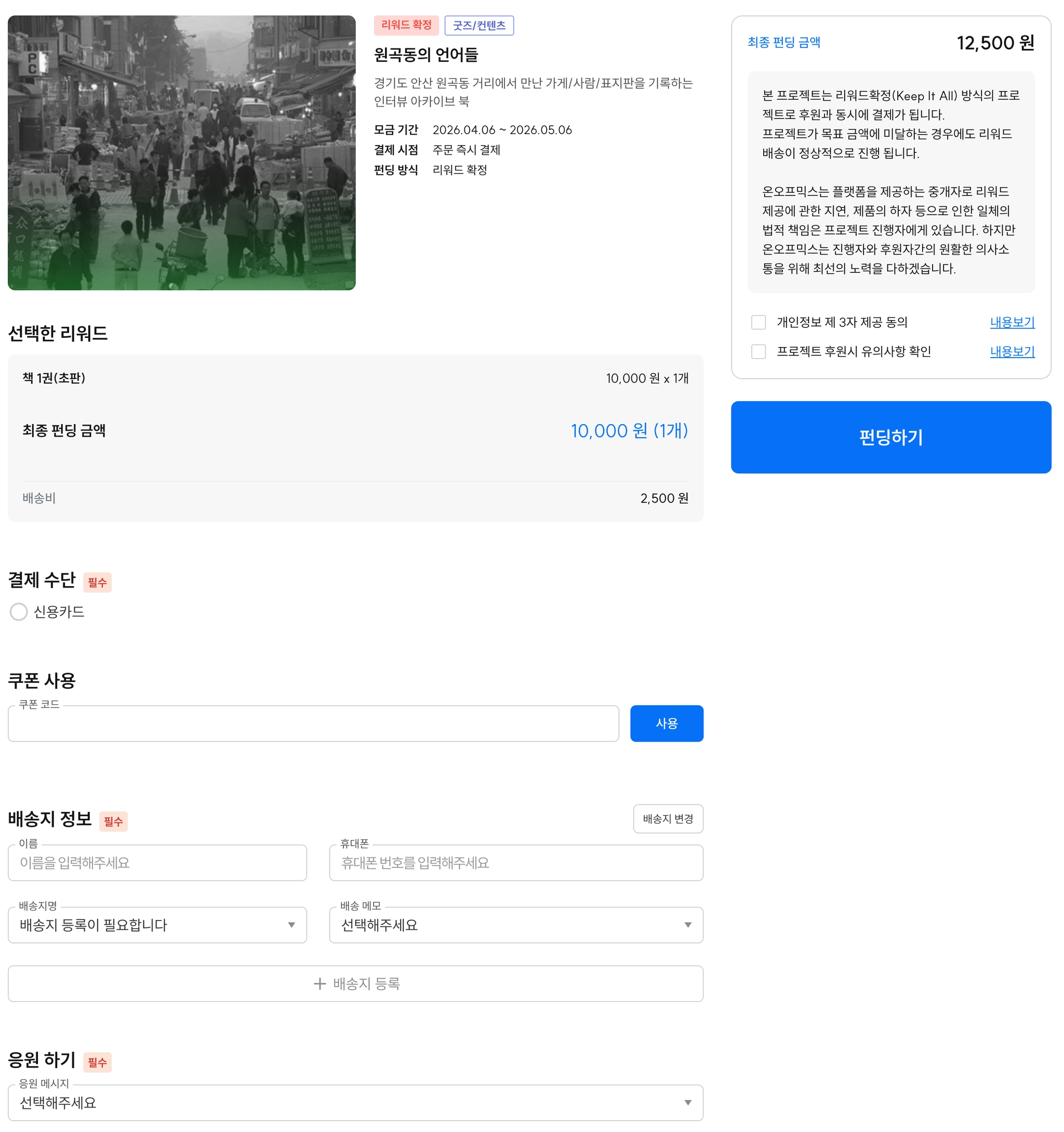Tap the 배송지 변경 button
This screenshot has width=1064, height=1132.
pos(667,819)
